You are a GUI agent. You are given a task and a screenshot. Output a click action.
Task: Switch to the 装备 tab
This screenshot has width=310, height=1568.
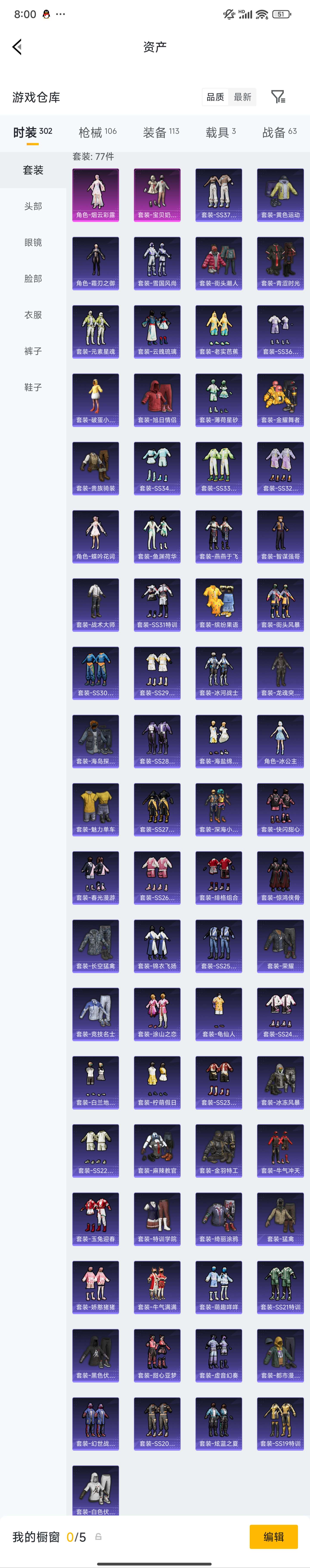pyautogui.click(x=160, y=132)
